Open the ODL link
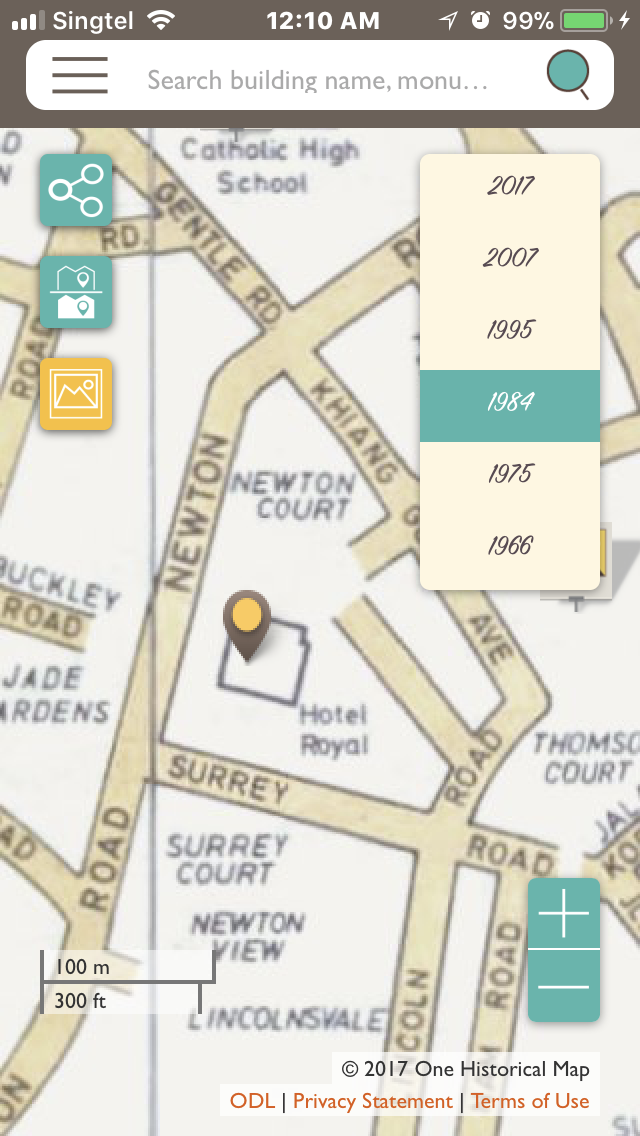 (252, 1101)
